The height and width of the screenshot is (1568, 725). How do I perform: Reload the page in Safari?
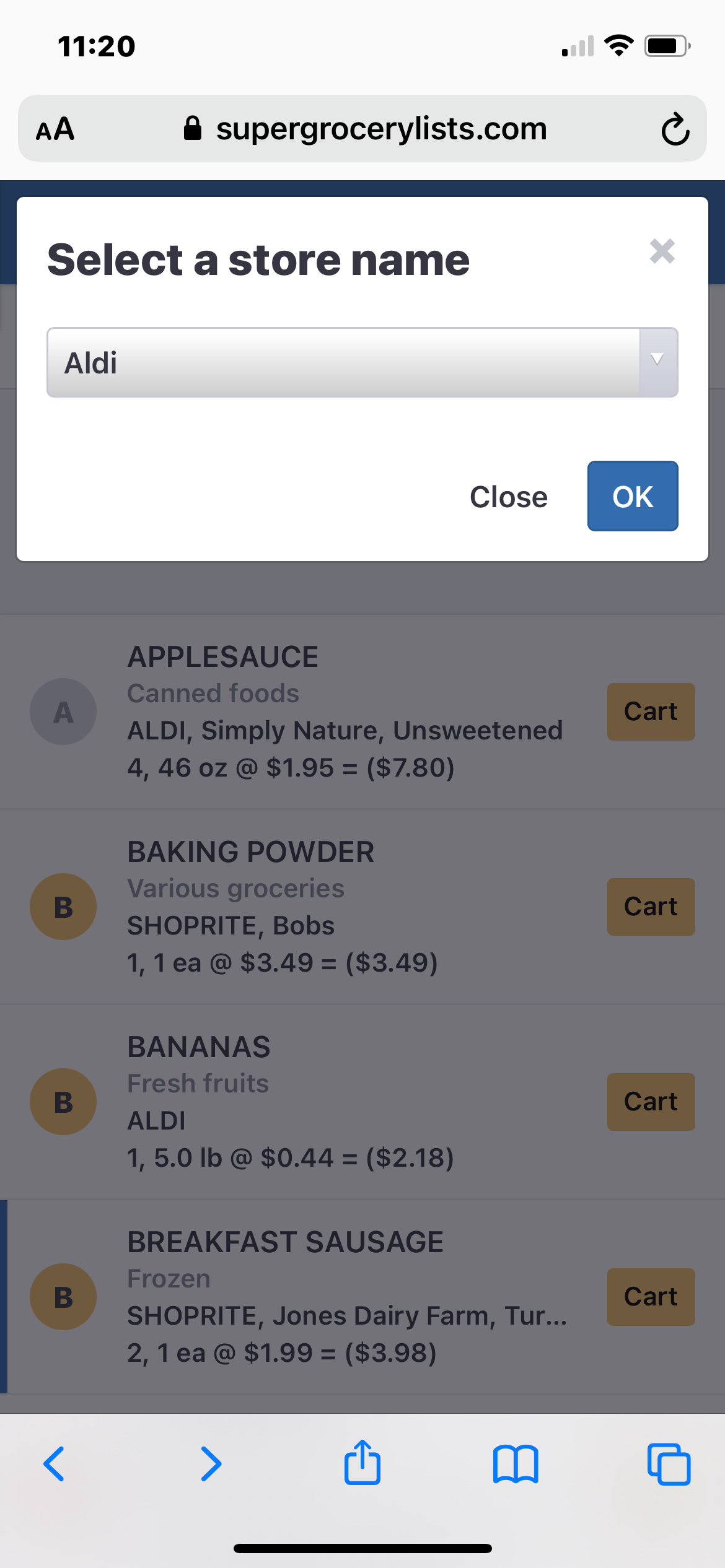675,129
